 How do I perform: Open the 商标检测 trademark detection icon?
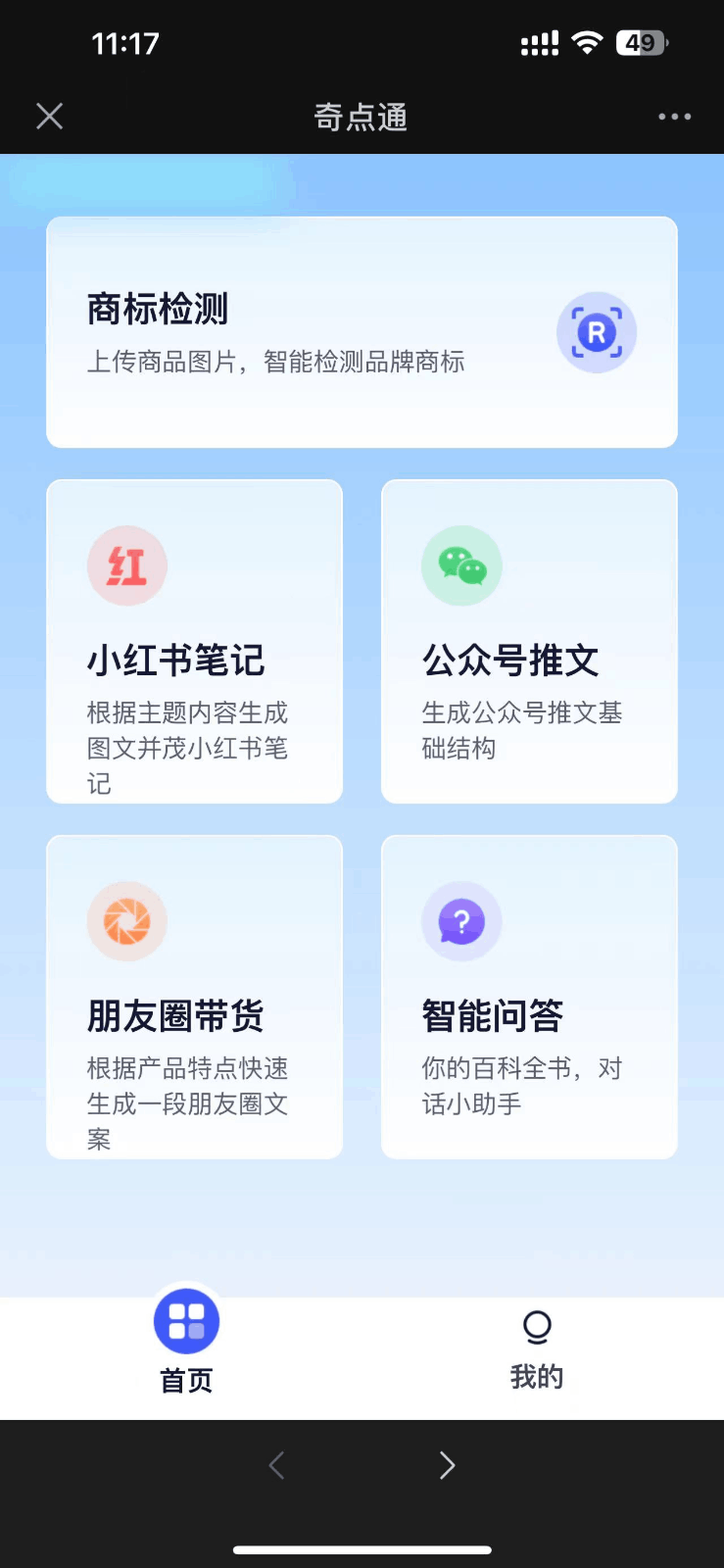(598, 332)
